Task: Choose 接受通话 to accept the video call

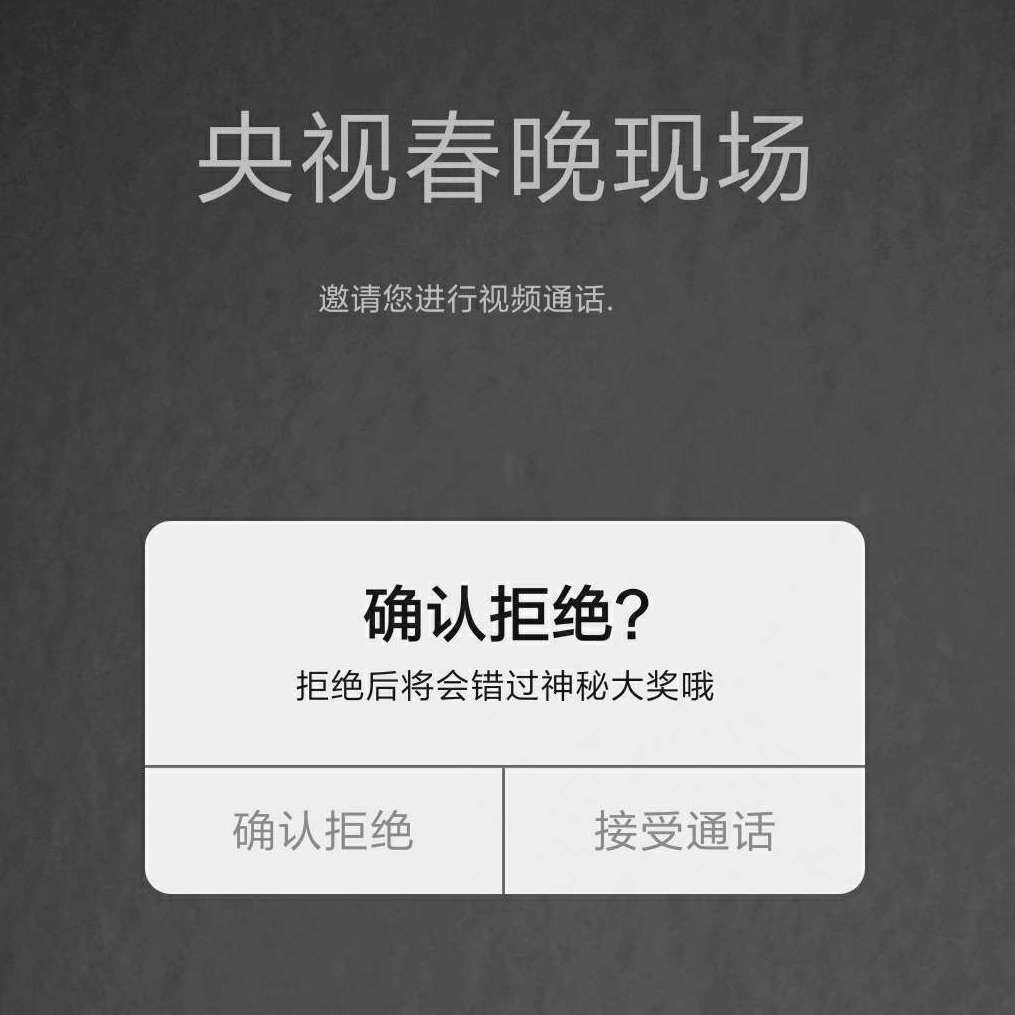Action: [684, 831]
